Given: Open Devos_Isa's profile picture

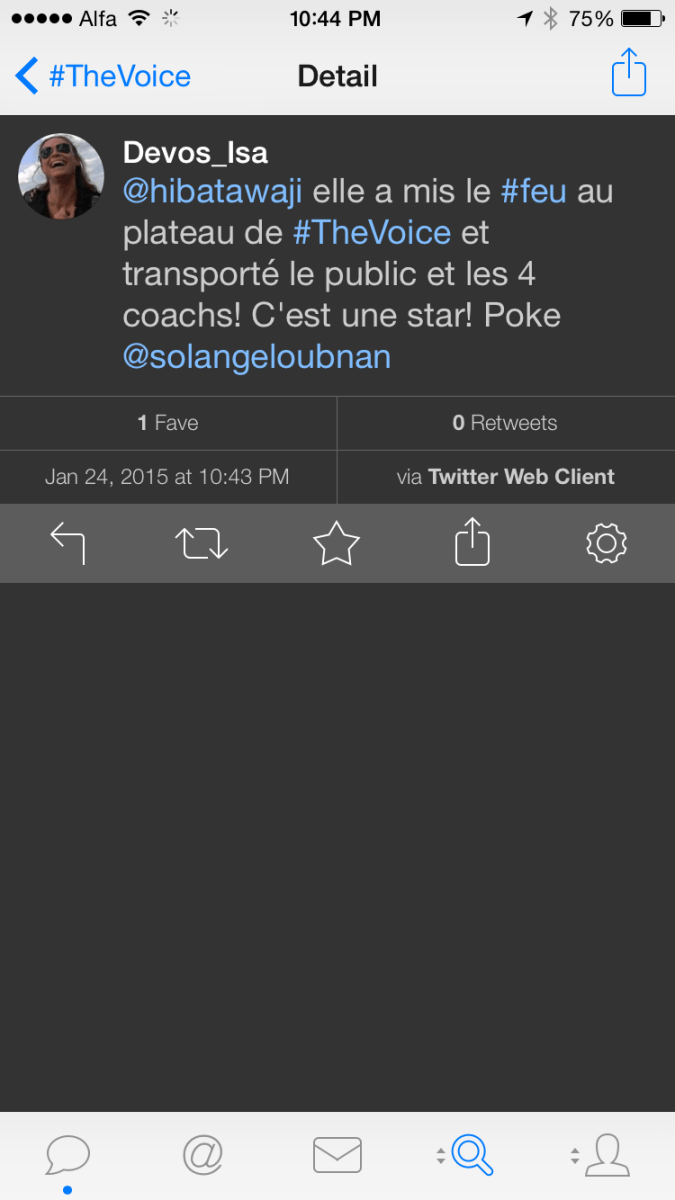Looking at the screenshot, I should 62,177.
